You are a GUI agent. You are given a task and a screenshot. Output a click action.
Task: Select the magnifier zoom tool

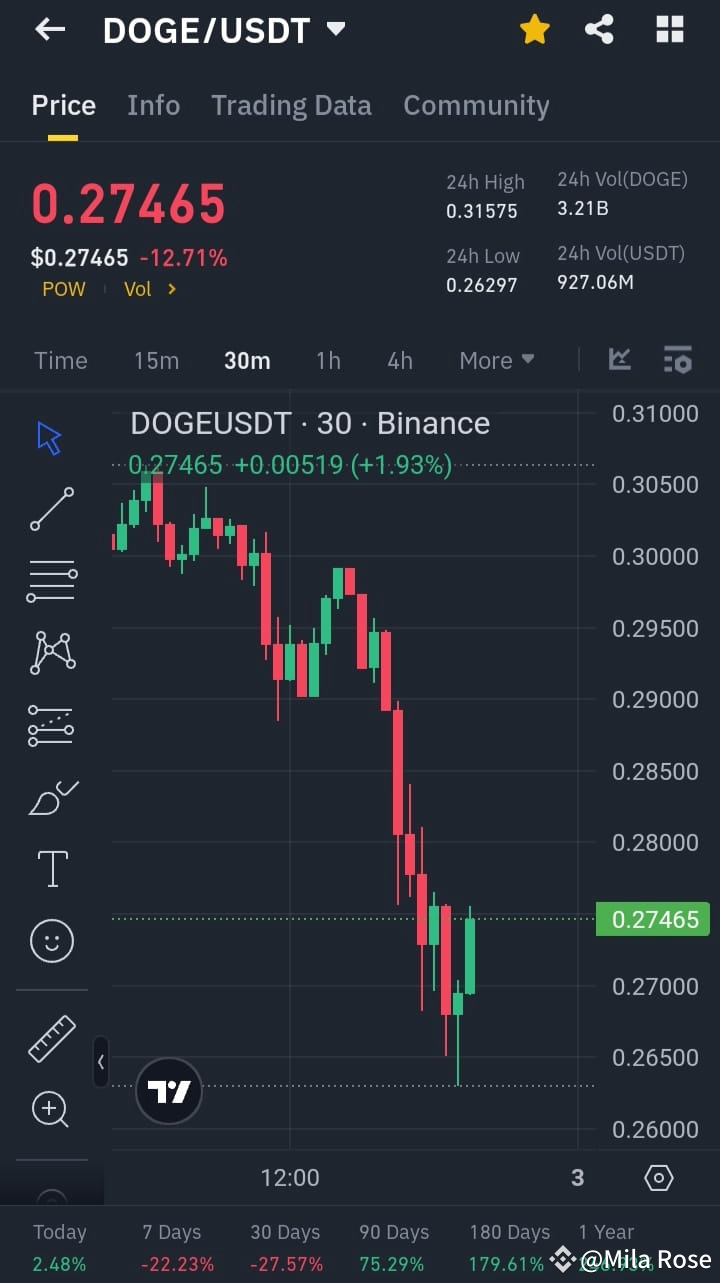(x=51, y=1110)
